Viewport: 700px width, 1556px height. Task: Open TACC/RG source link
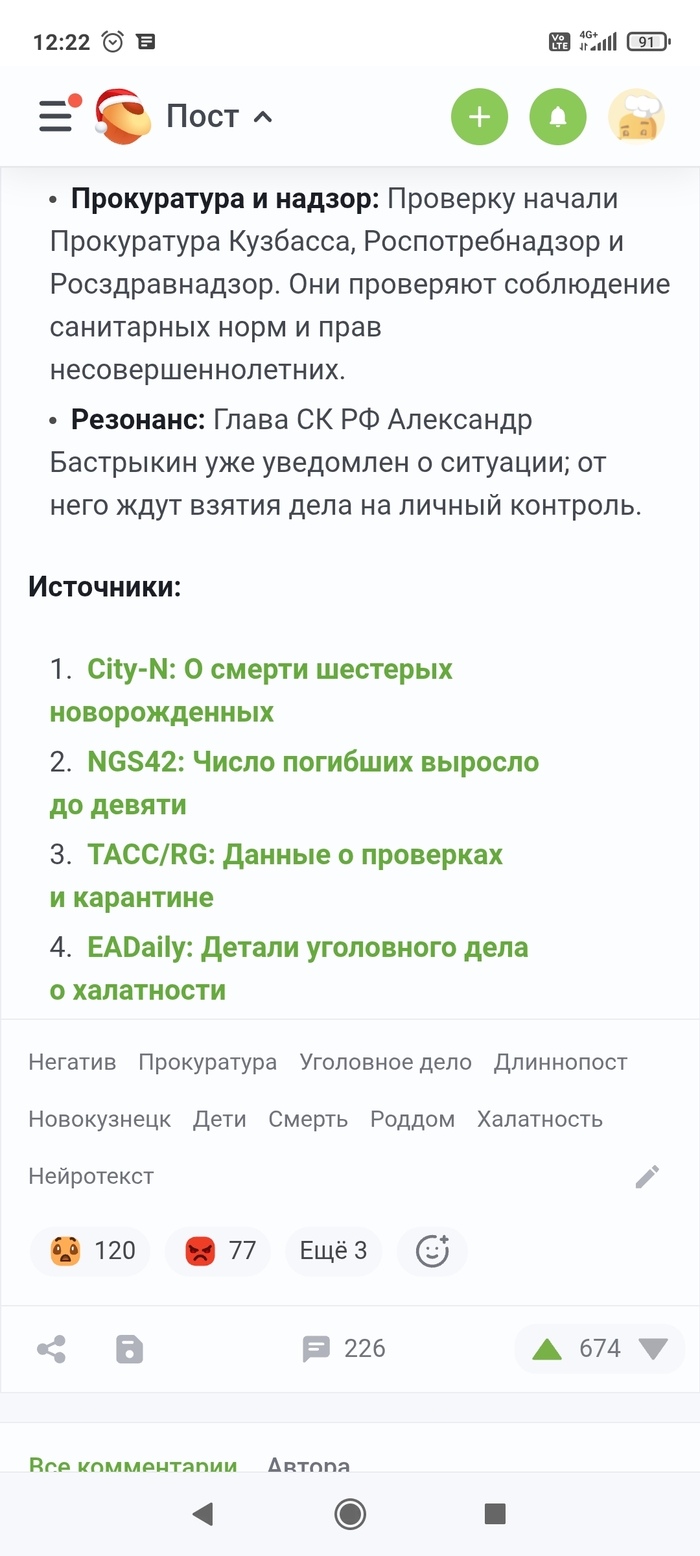pyautogui.click(x=294, y=855)
